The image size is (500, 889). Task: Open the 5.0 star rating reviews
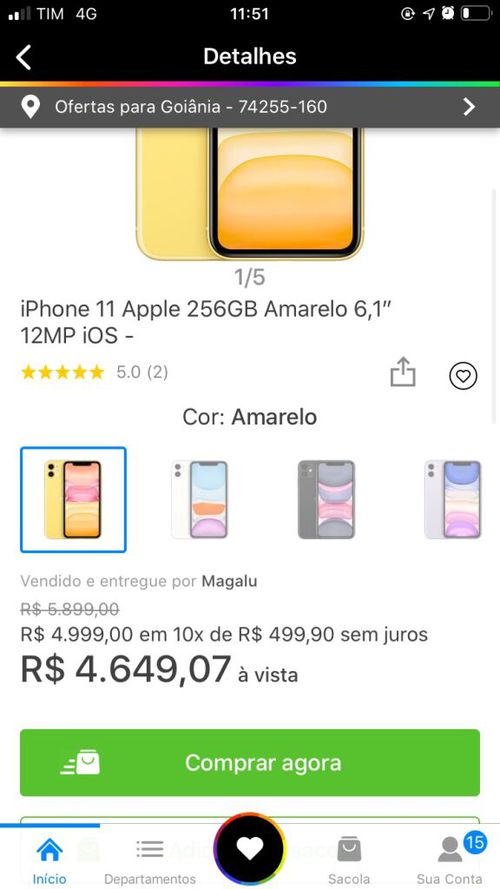click(94, 372)
